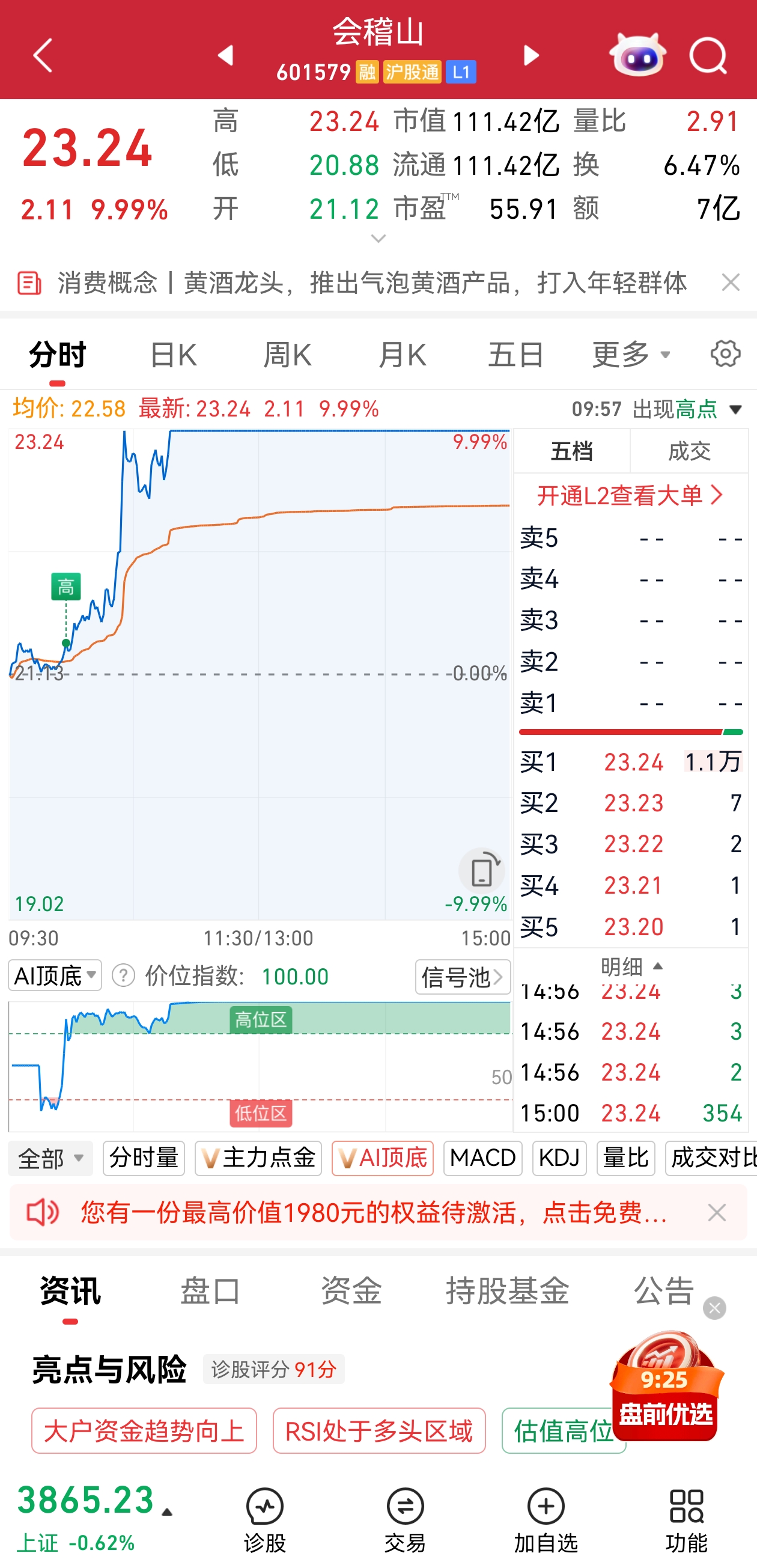The width and height of the screenshot is (757, 1568).
Task: Switch to the 日K chart tab
Action: point(174,355)
